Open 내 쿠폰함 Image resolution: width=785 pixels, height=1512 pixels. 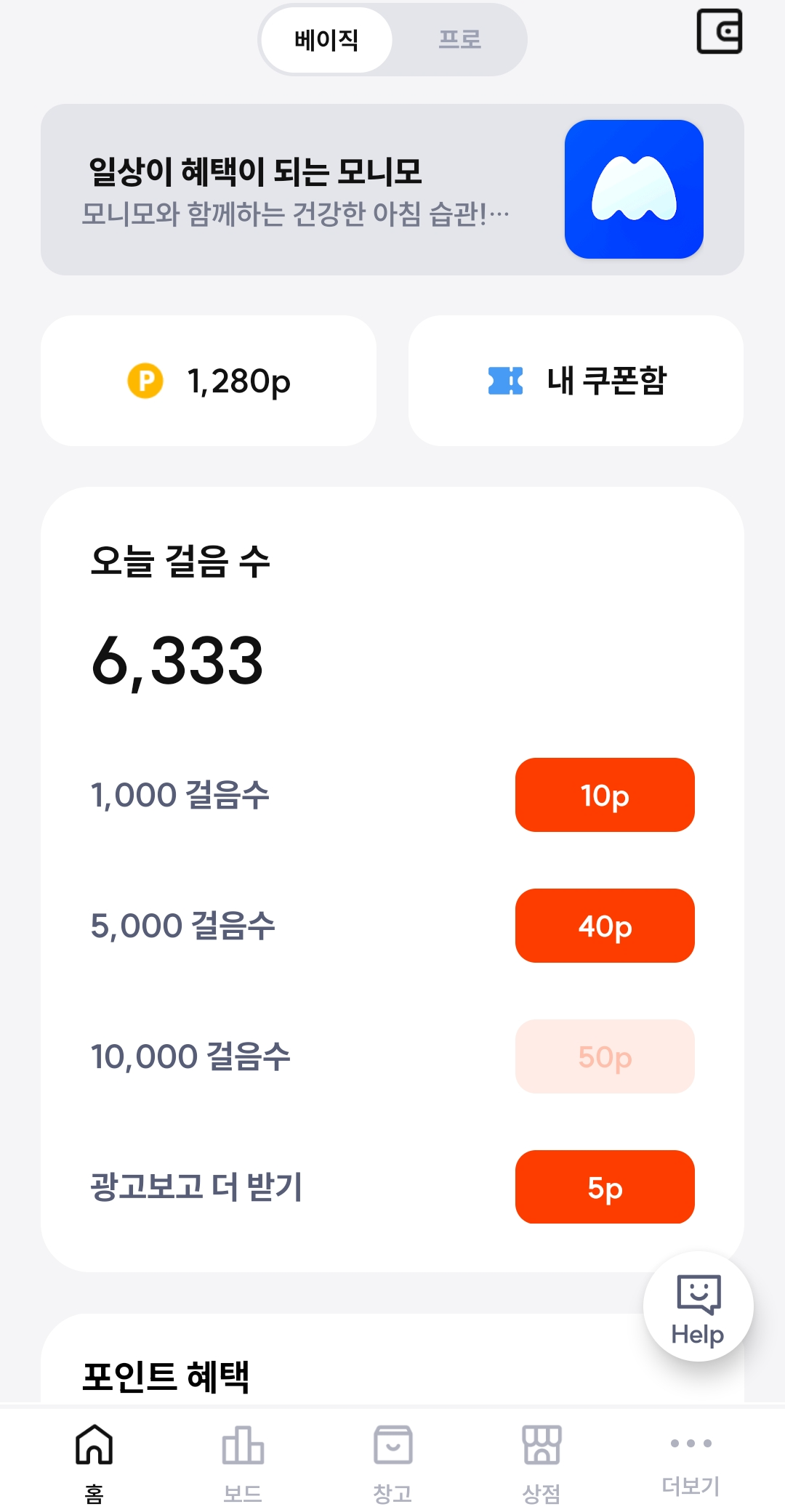click(576, 381)
